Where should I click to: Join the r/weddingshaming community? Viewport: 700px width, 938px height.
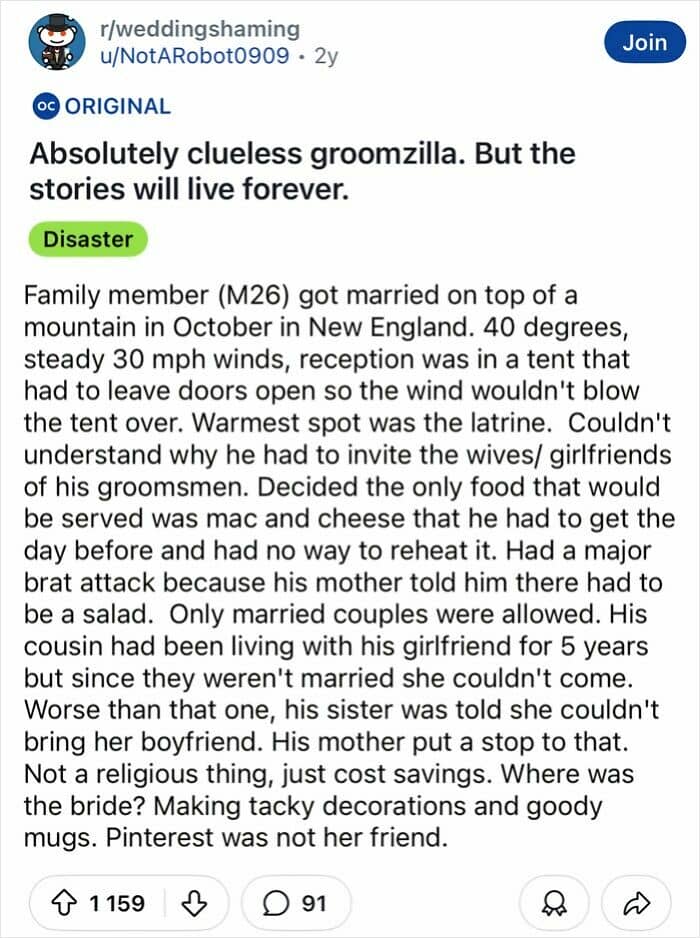point(644,42)
